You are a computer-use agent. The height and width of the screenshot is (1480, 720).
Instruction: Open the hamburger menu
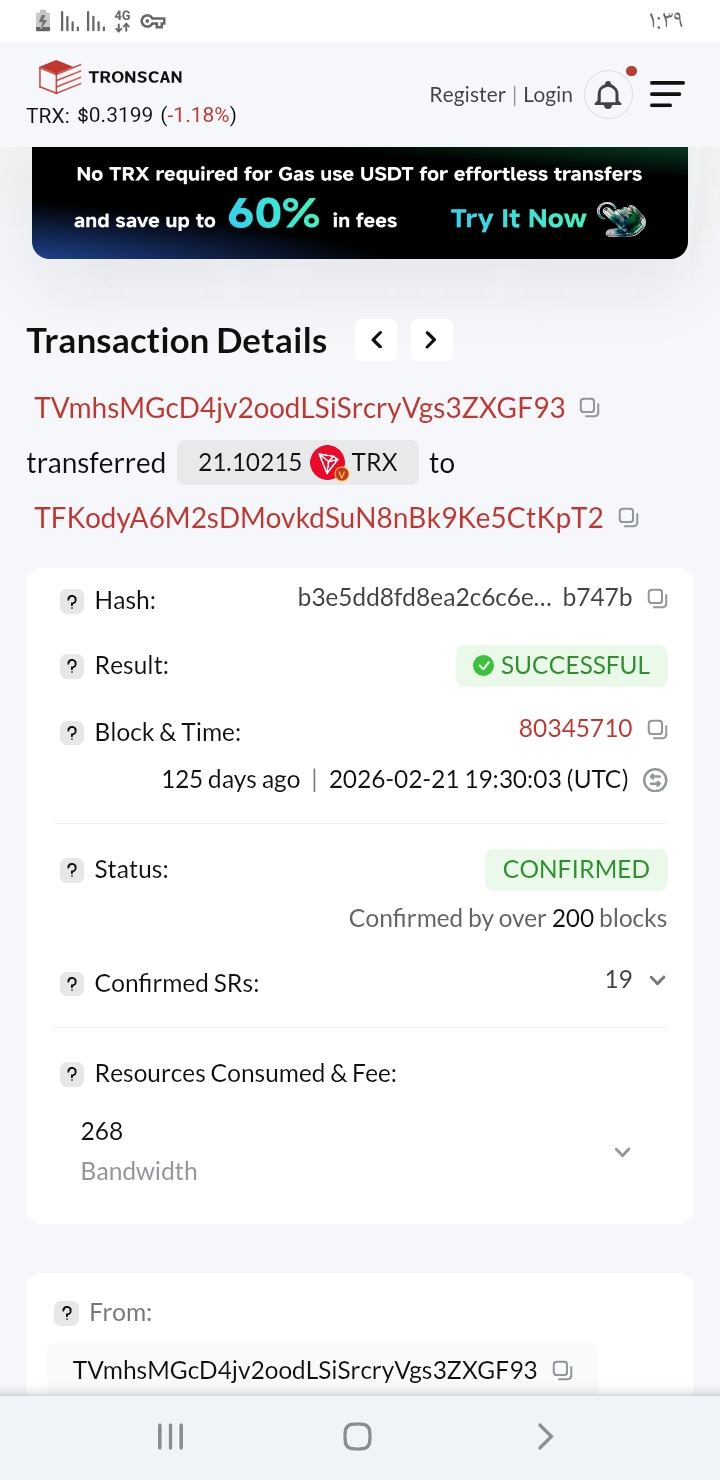tap(666, 95)
